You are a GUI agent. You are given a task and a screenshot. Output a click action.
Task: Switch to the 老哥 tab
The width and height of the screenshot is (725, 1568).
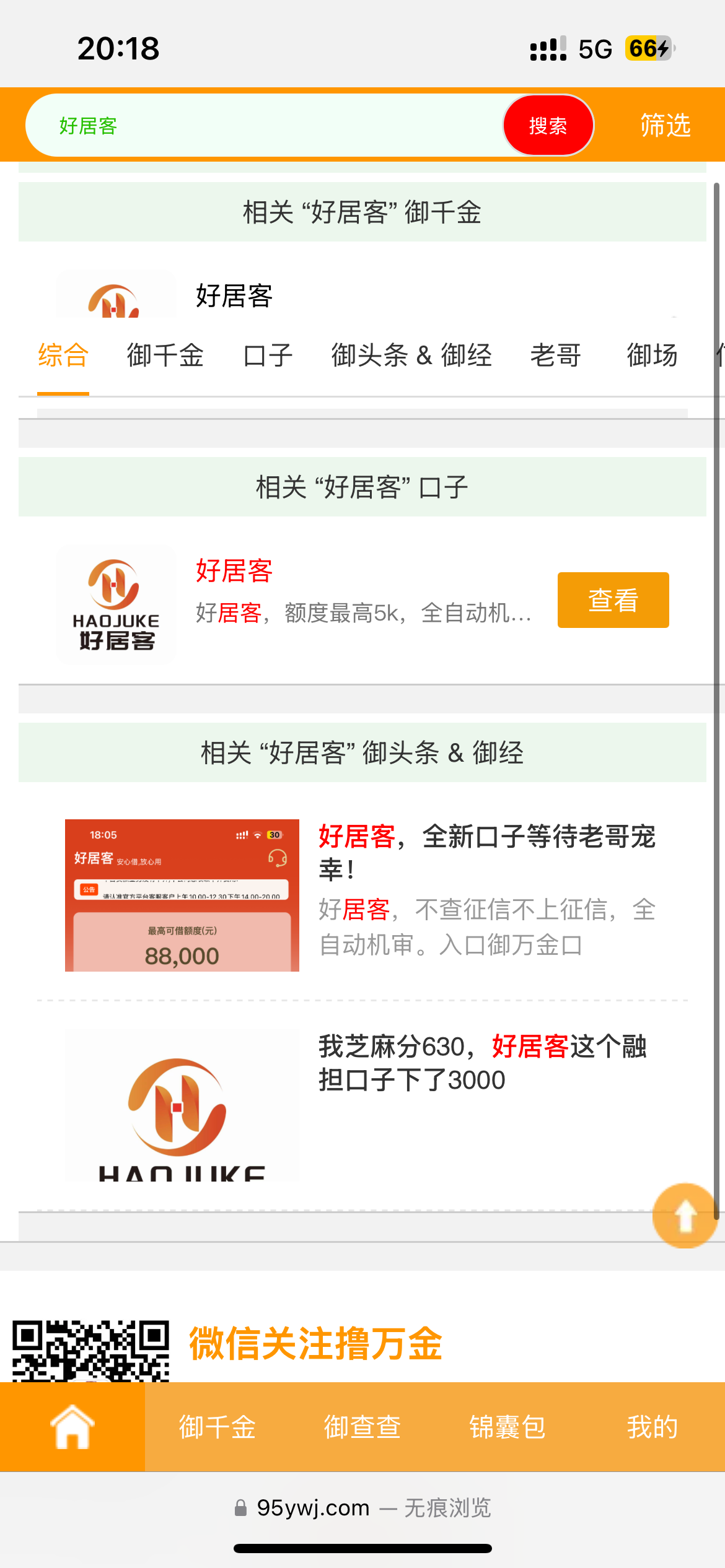pos(556,356)
